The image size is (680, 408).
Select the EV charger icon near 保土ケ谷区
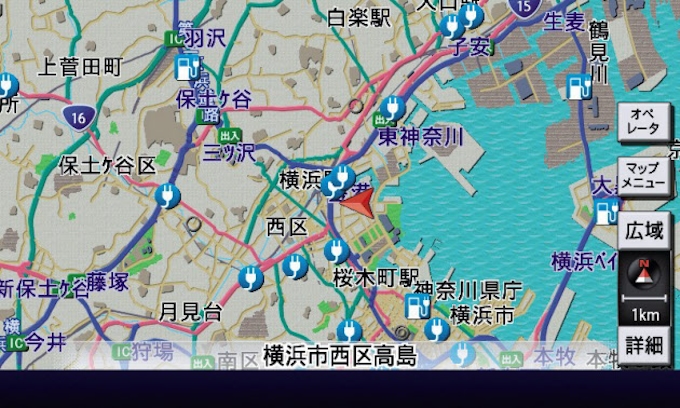click(x=169, y=195)
